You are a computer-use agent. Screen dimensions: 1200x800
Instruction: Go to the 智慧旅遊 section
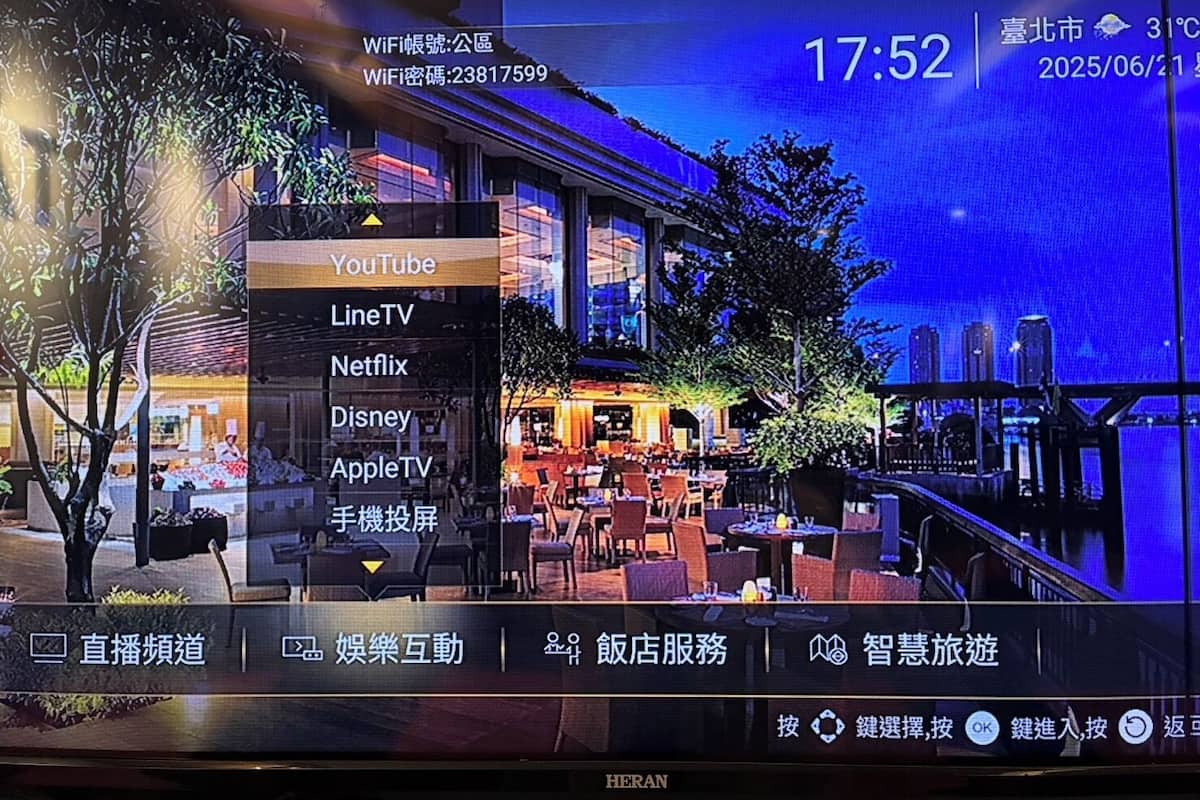(x=903, y=650)
